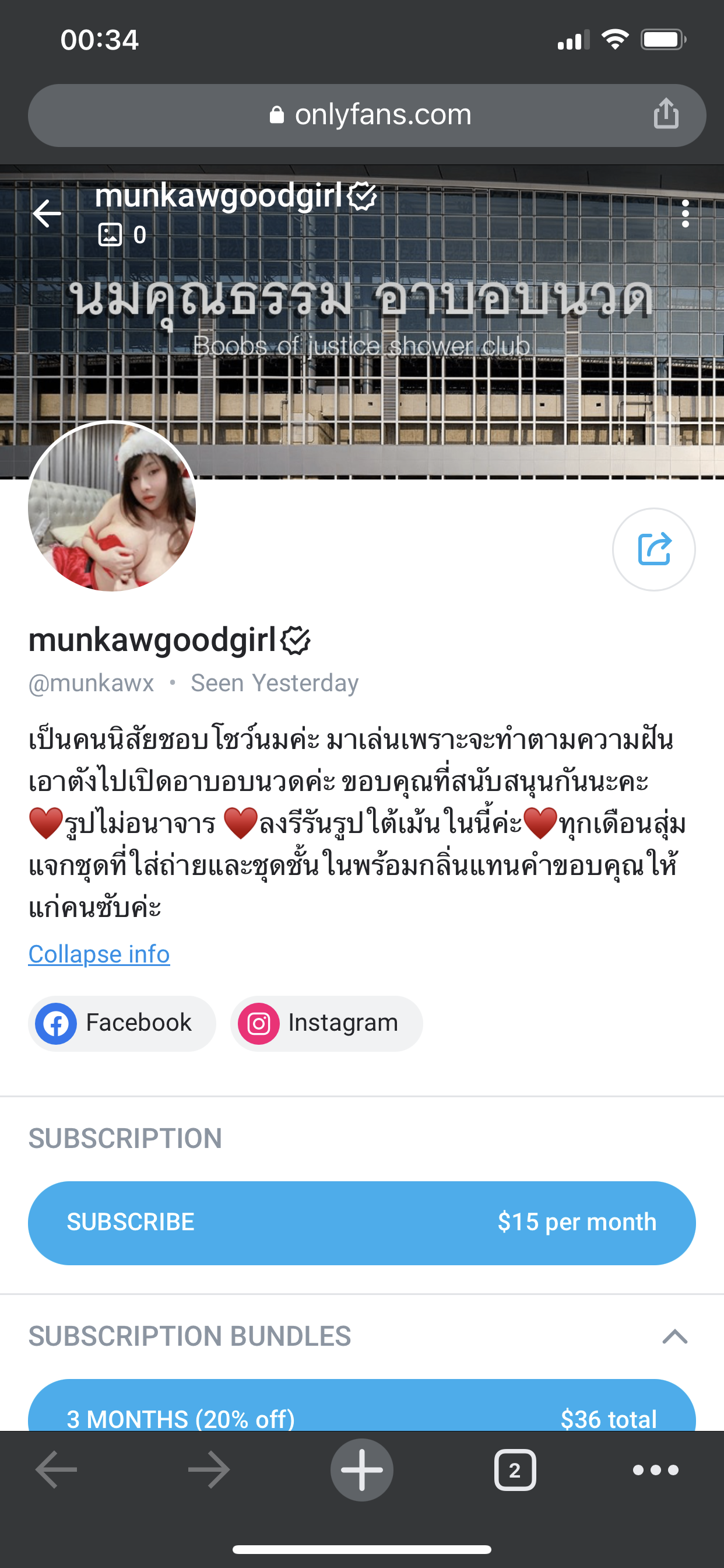Image resolution: width=724 pixels, height=1568 pixels.
Task: Navigate back in the browser
Action: click(56, 1470)
